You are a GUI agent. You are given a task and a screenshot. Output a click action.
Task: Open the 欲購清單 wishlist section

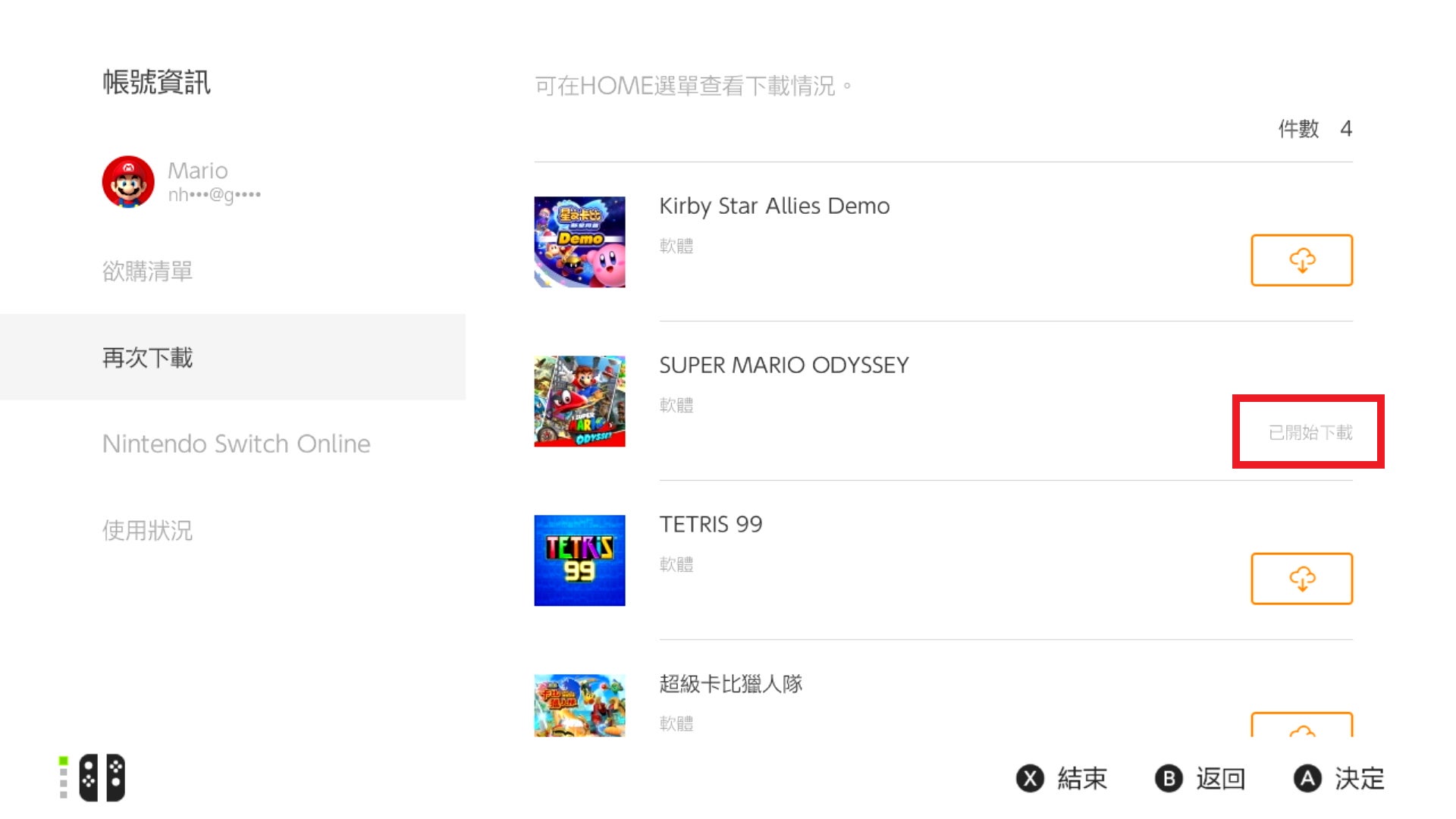click(x=147, y=271)
